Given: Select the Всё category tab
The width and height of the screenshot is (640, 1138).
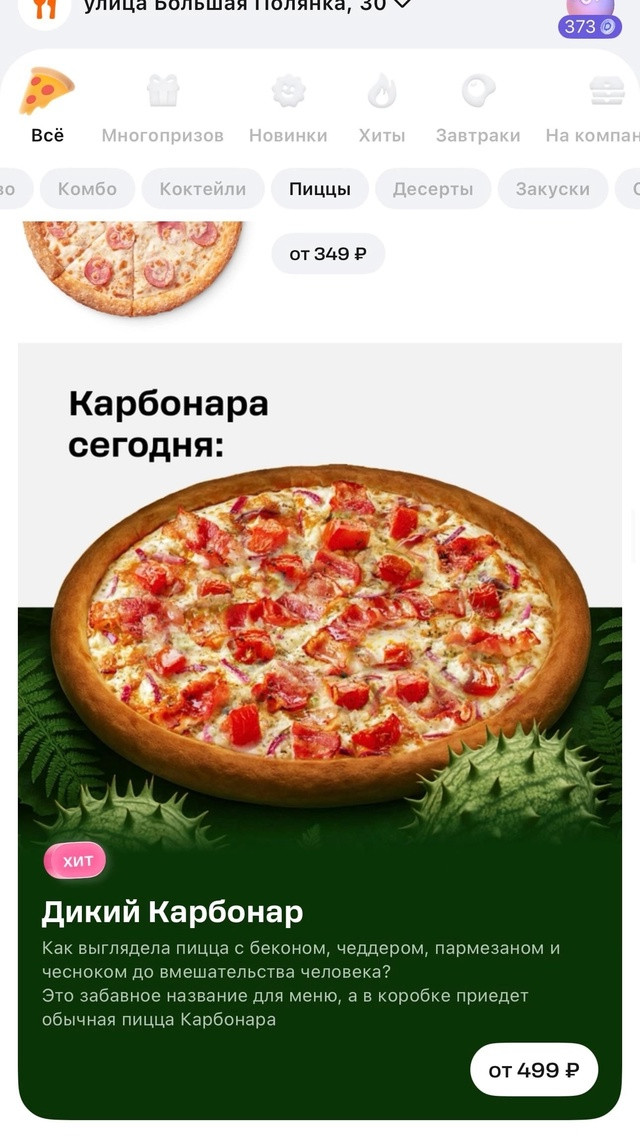Looking at the screenshot, I should tap(47, 104).
